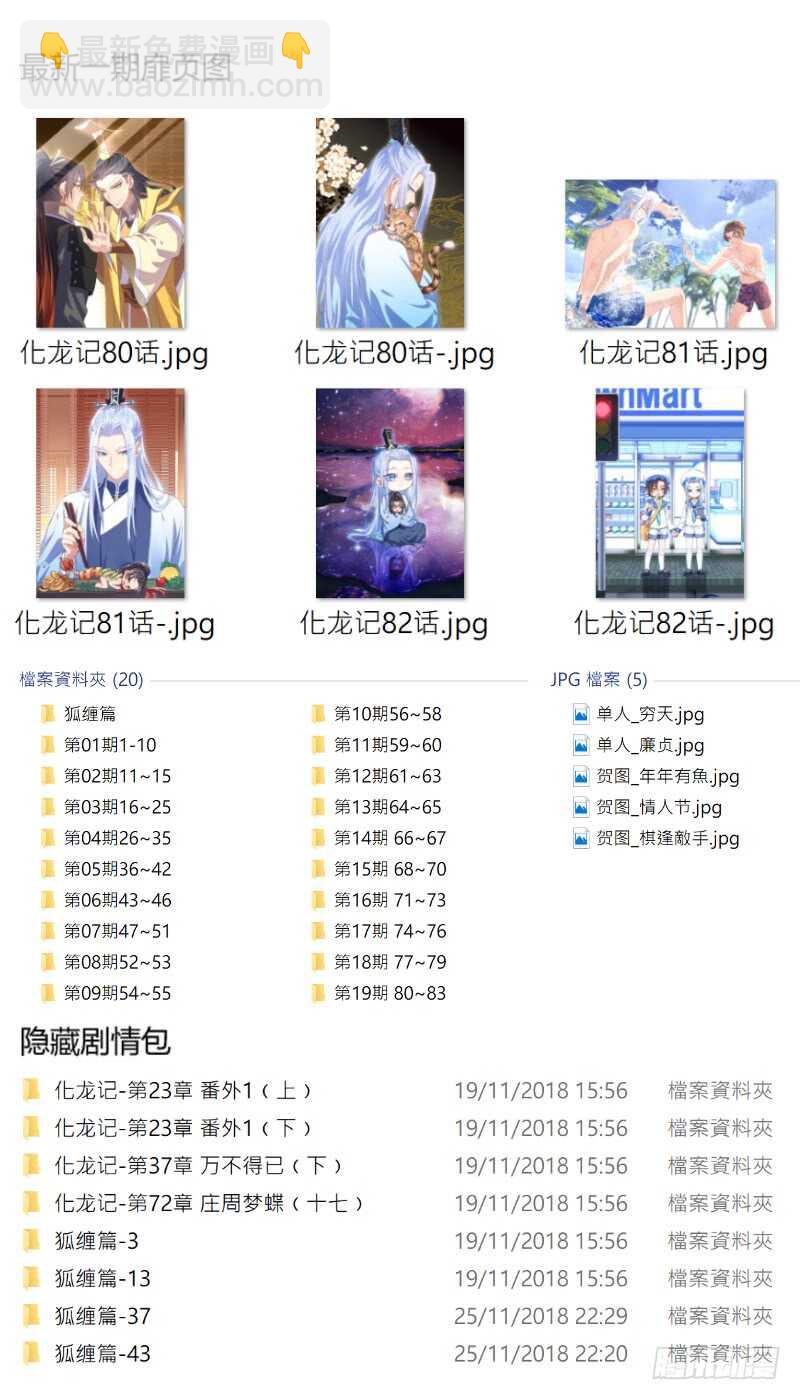Open the 化龙记80话-.jpg thumbnail

(x=389, y=222)
